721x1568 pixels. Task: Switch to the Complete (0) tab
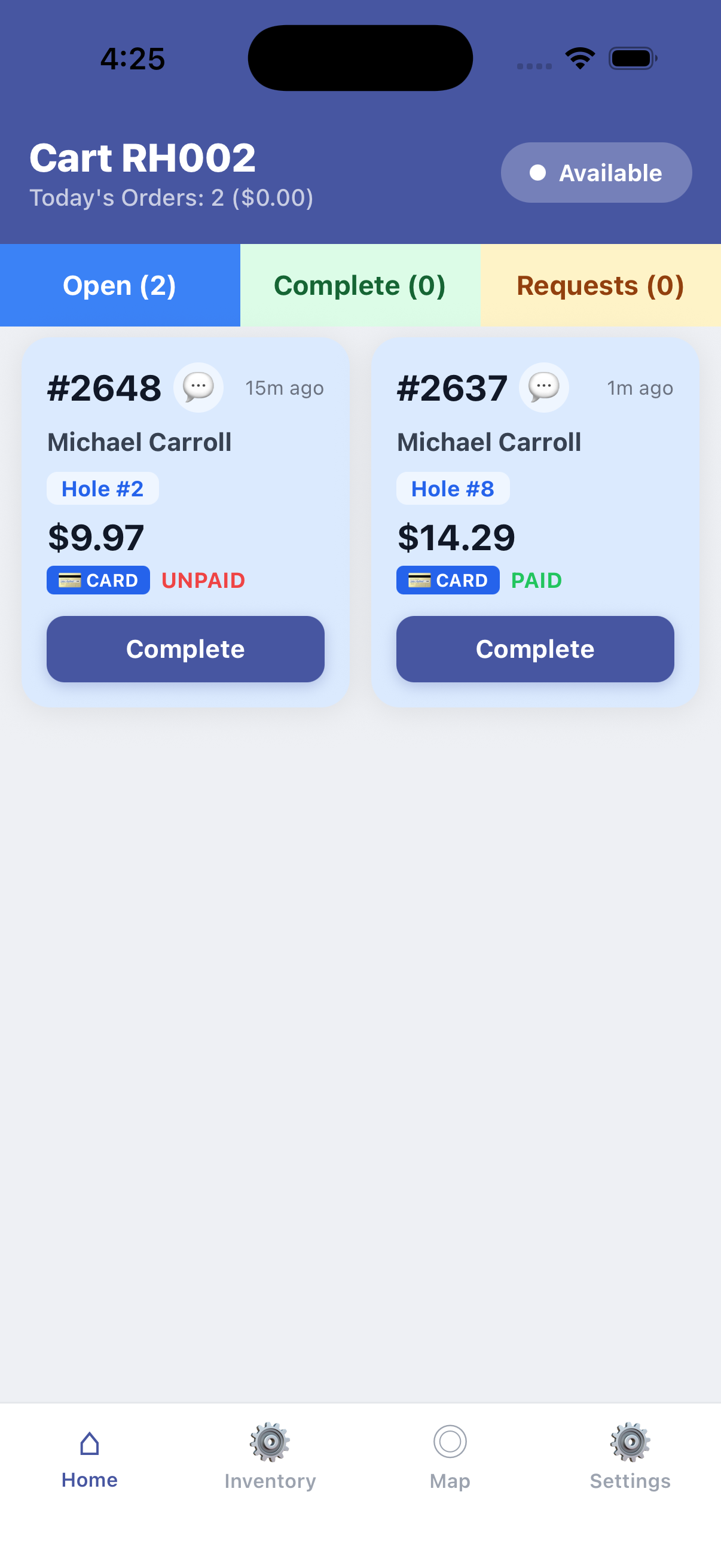[359, 285]
